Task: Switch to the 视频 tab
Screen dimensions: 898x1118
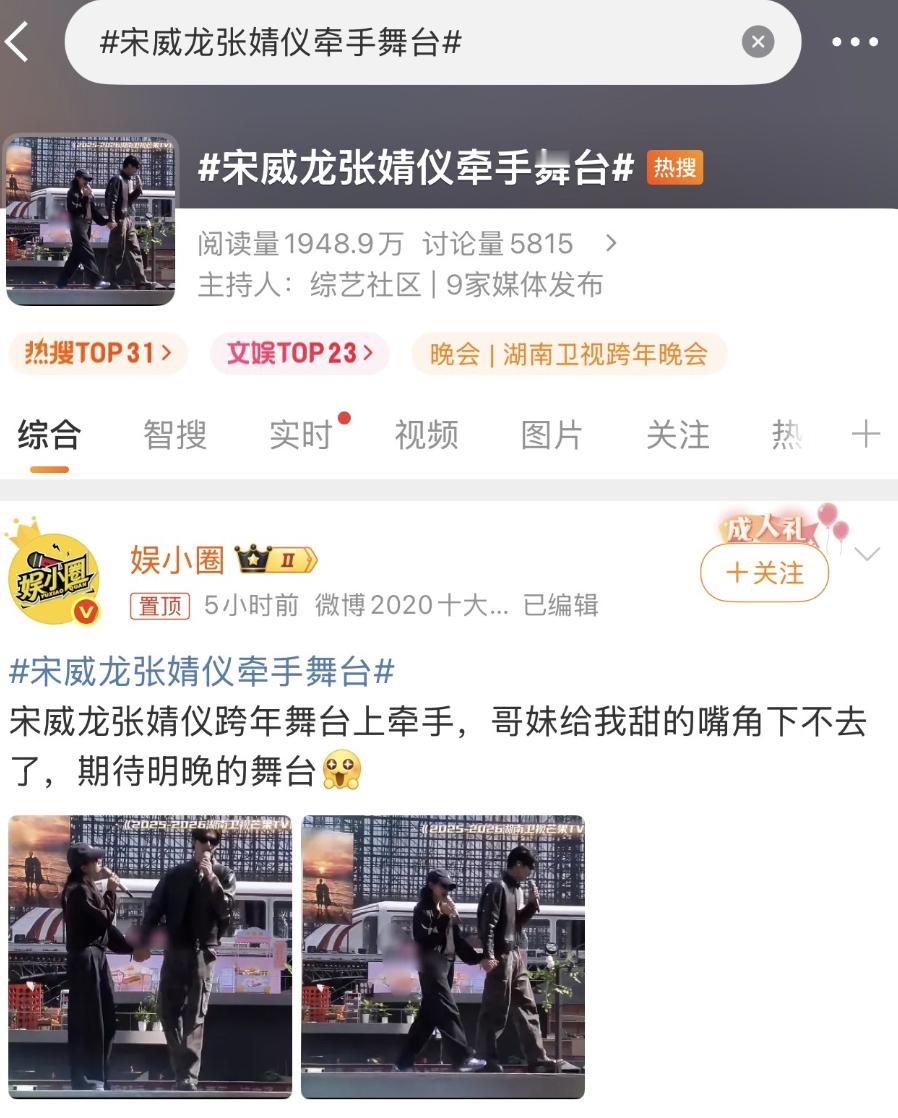Action: coord(428,434)
